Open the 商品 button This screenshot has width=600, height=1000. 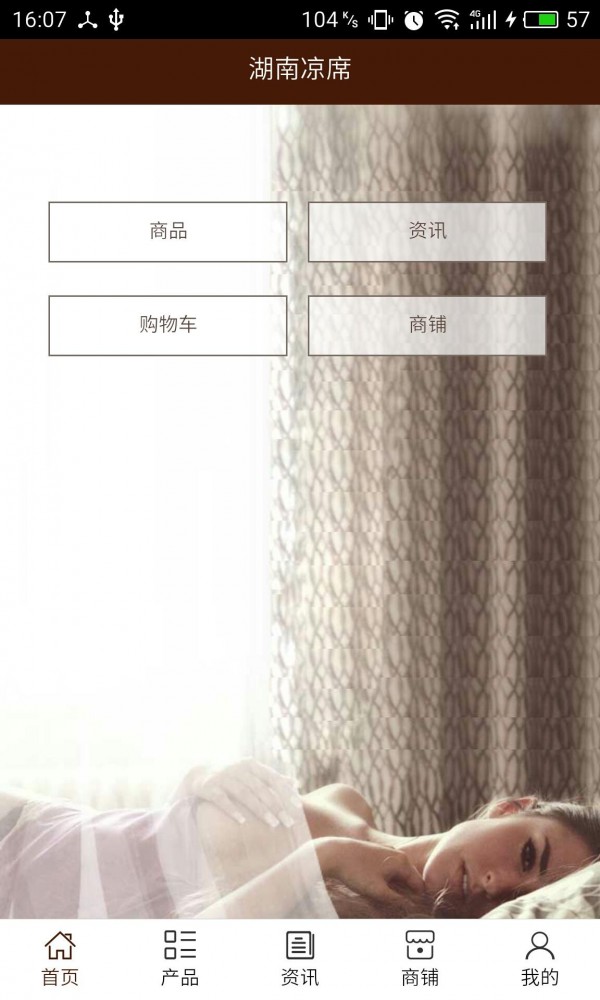coord(168,232)
